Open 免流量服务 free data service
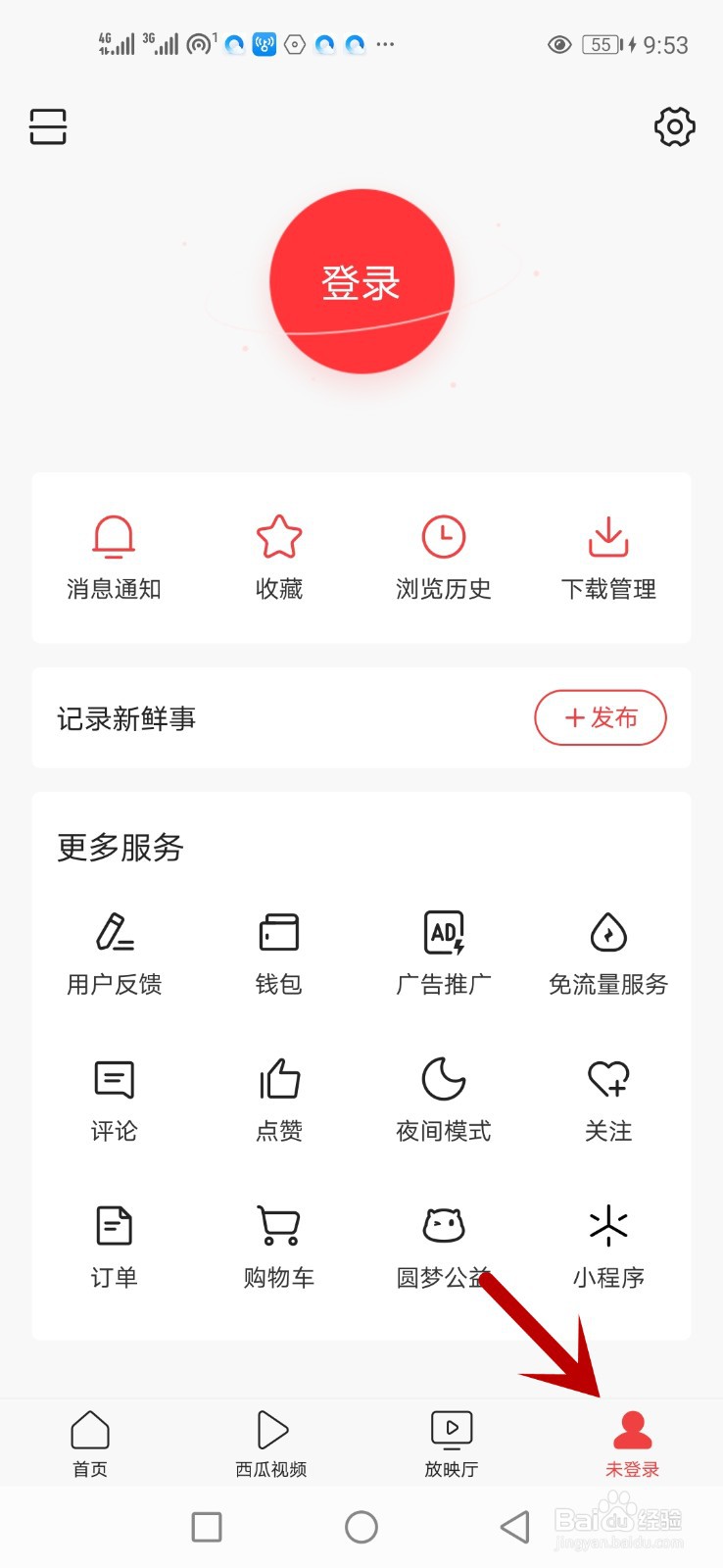The width and height of the screenshot is (723, 1568). (607, 951)
